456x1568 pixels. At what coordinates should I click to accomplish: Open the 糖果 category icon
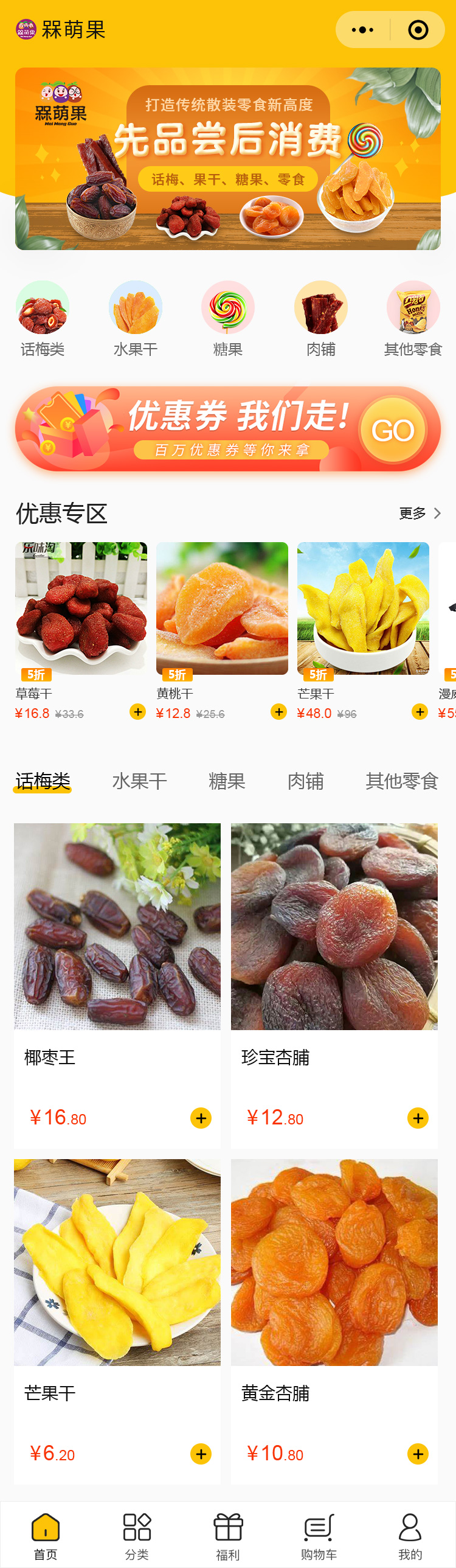click(228, 307)
